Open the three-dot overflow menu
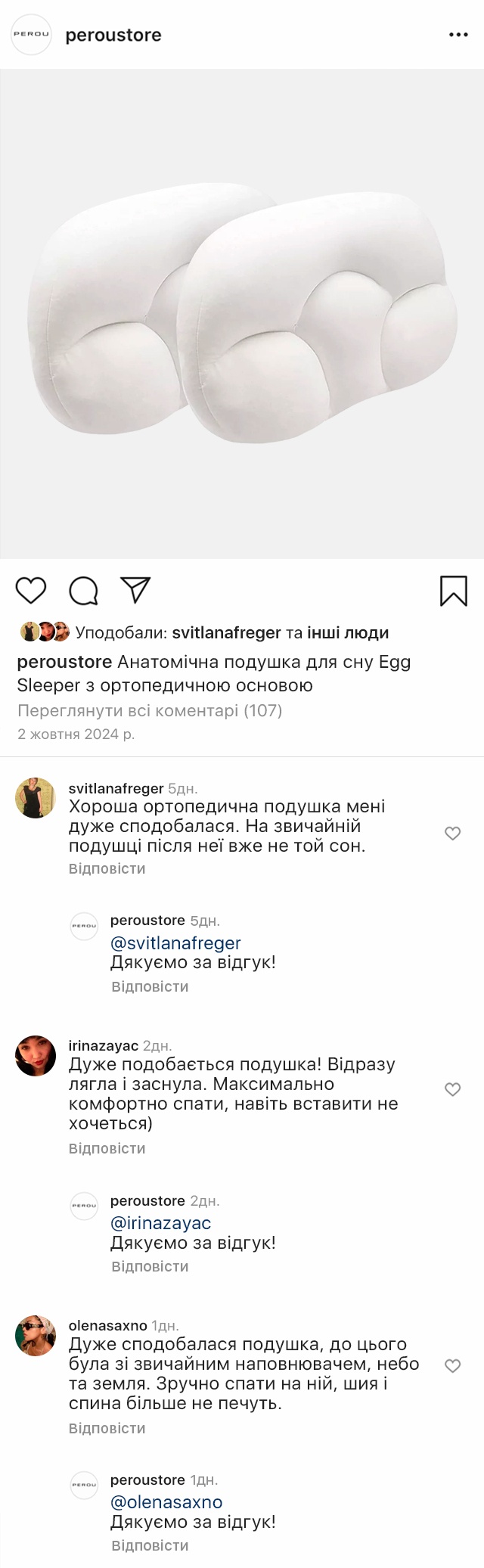 click(458, 35)
